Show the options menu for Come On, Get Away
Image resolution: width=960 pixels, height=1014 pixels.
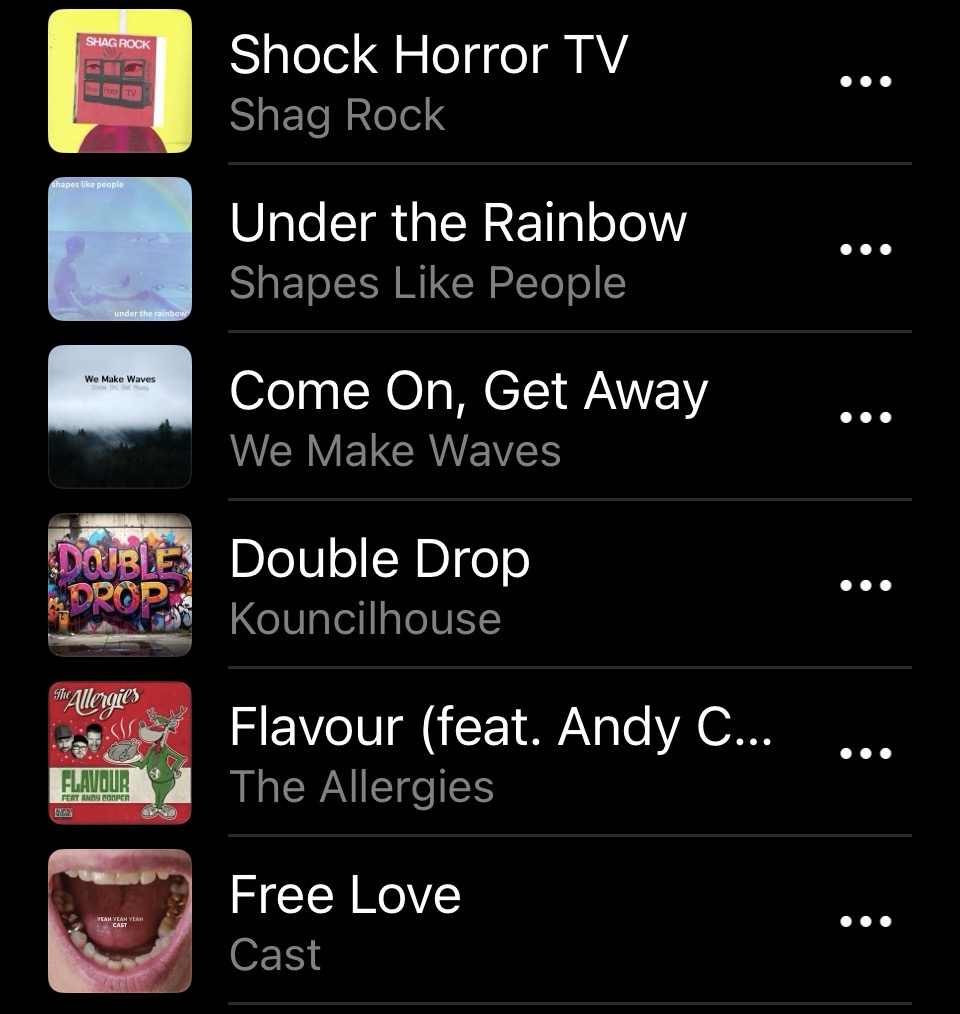pos(865,418)
